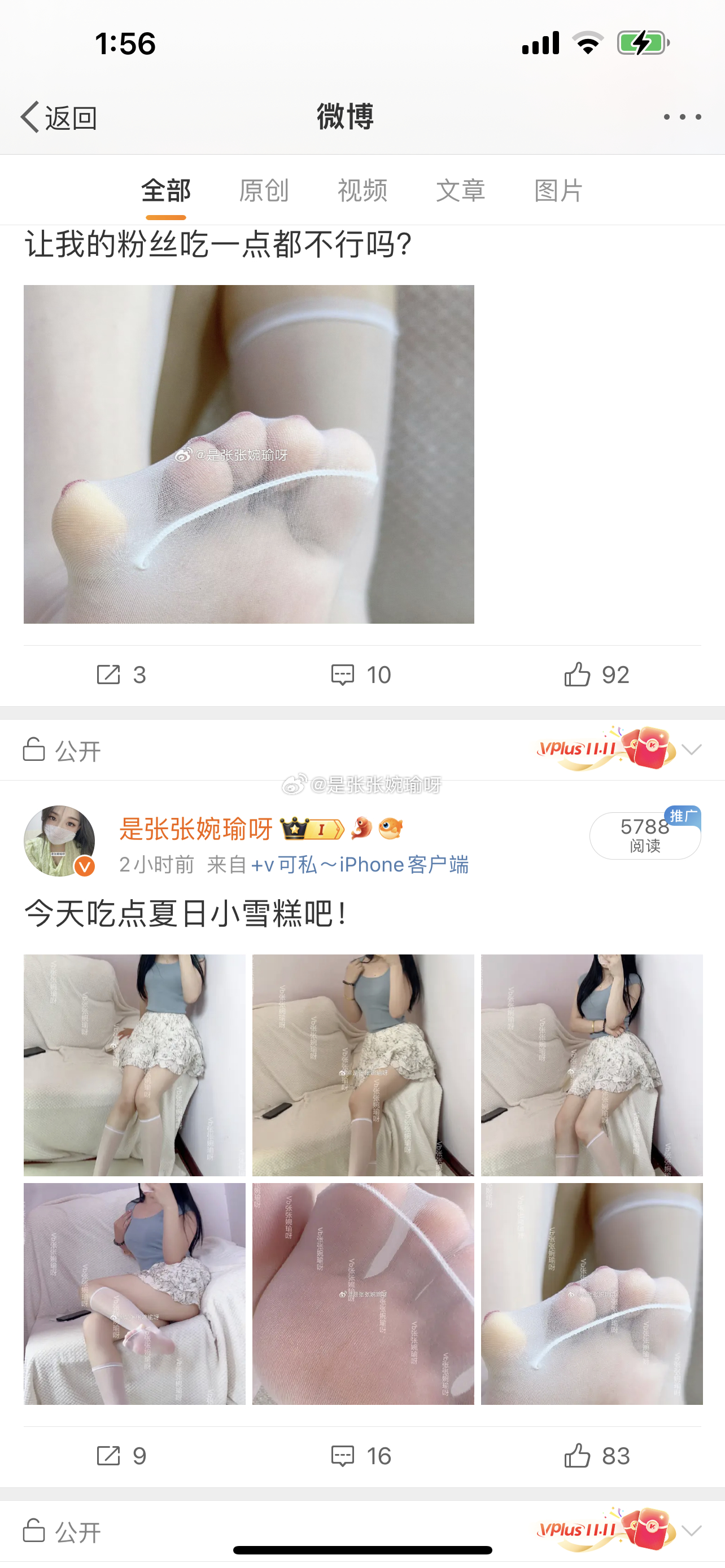Open the three-dot overflow menu
Screen dimensions: 725x1568
(682, 117)
